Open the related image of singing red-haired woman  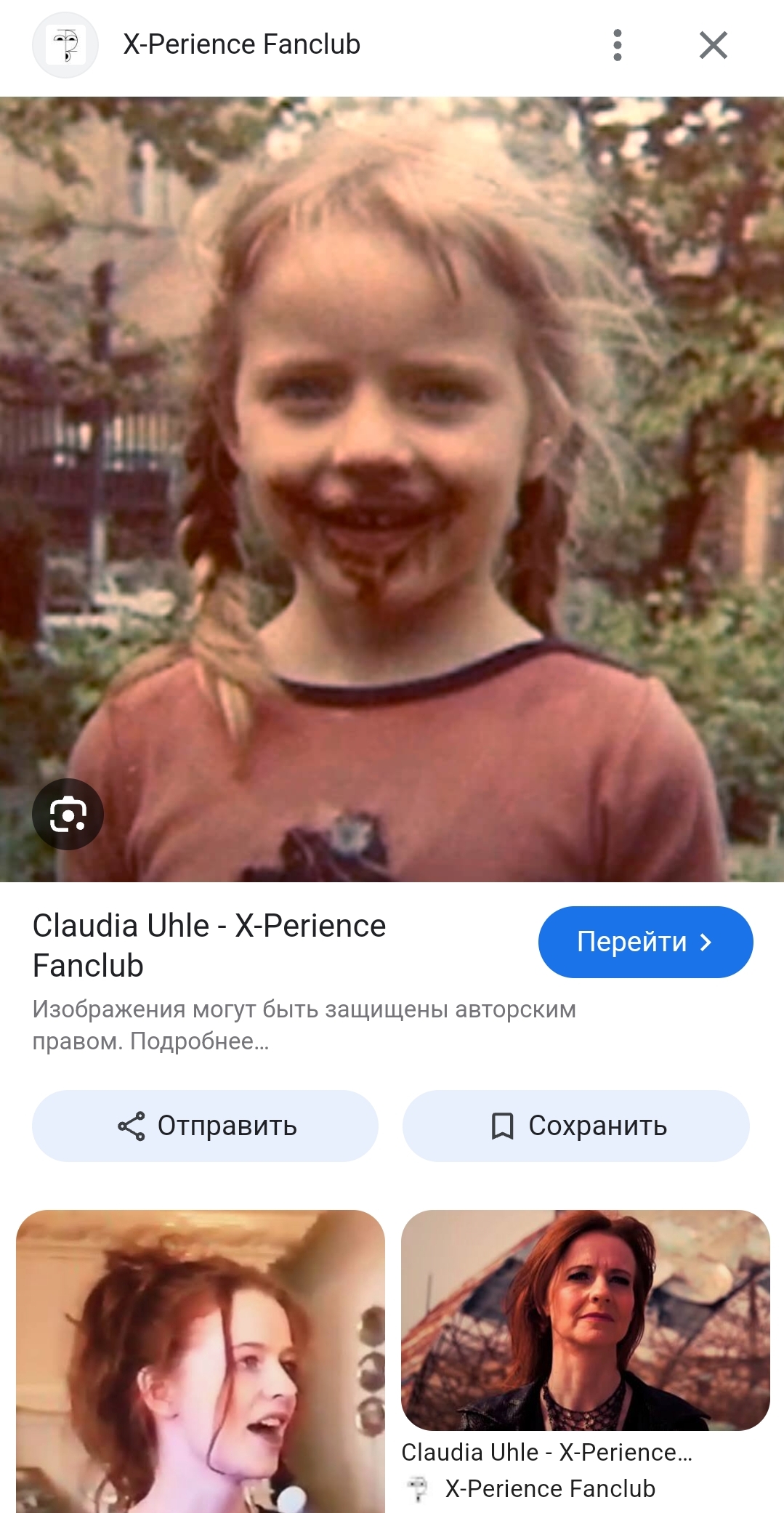[x=200, y=1360]
